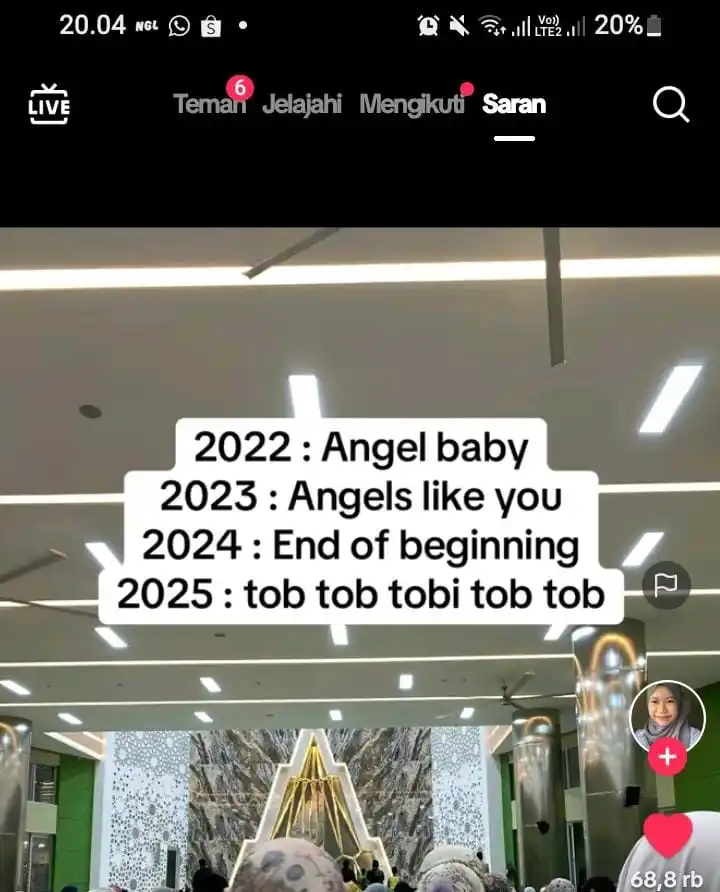Open search with the magnifier icon

pyautogui.click(x=671, y=104)
